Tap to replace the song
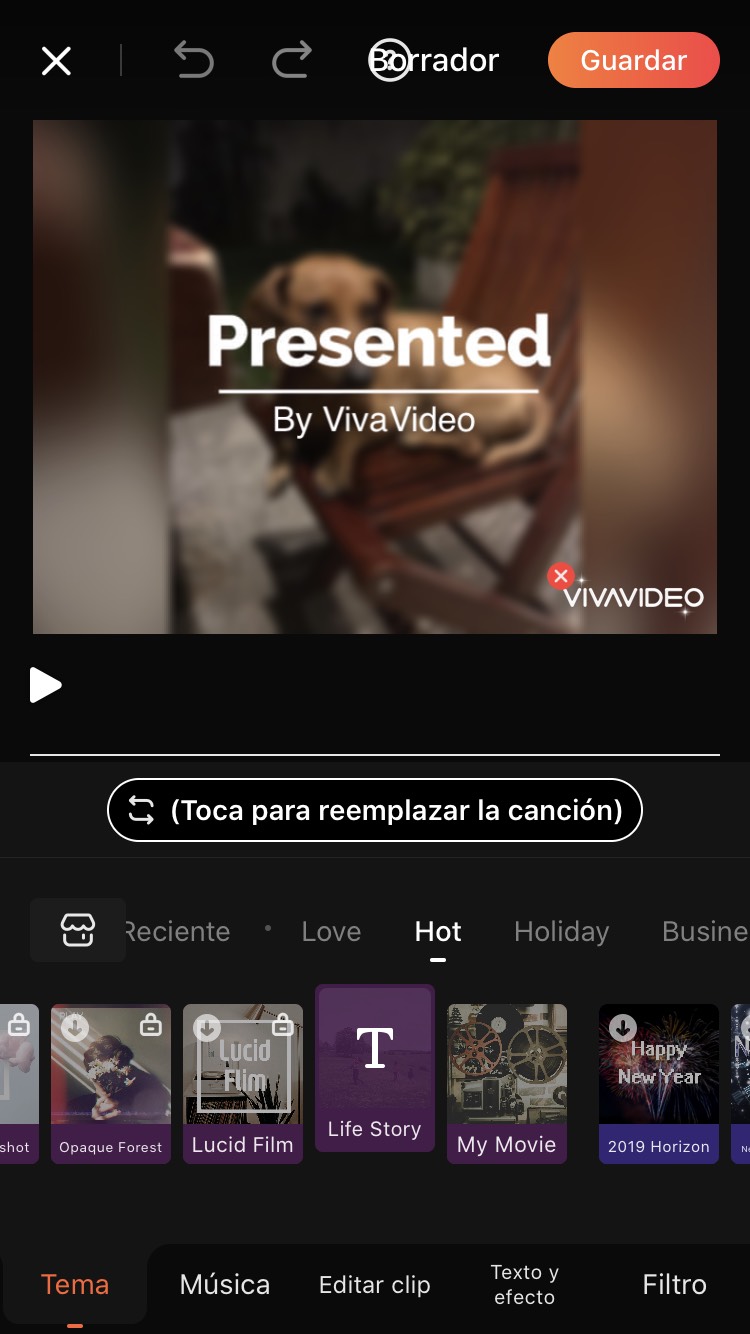 click(374, 810)
